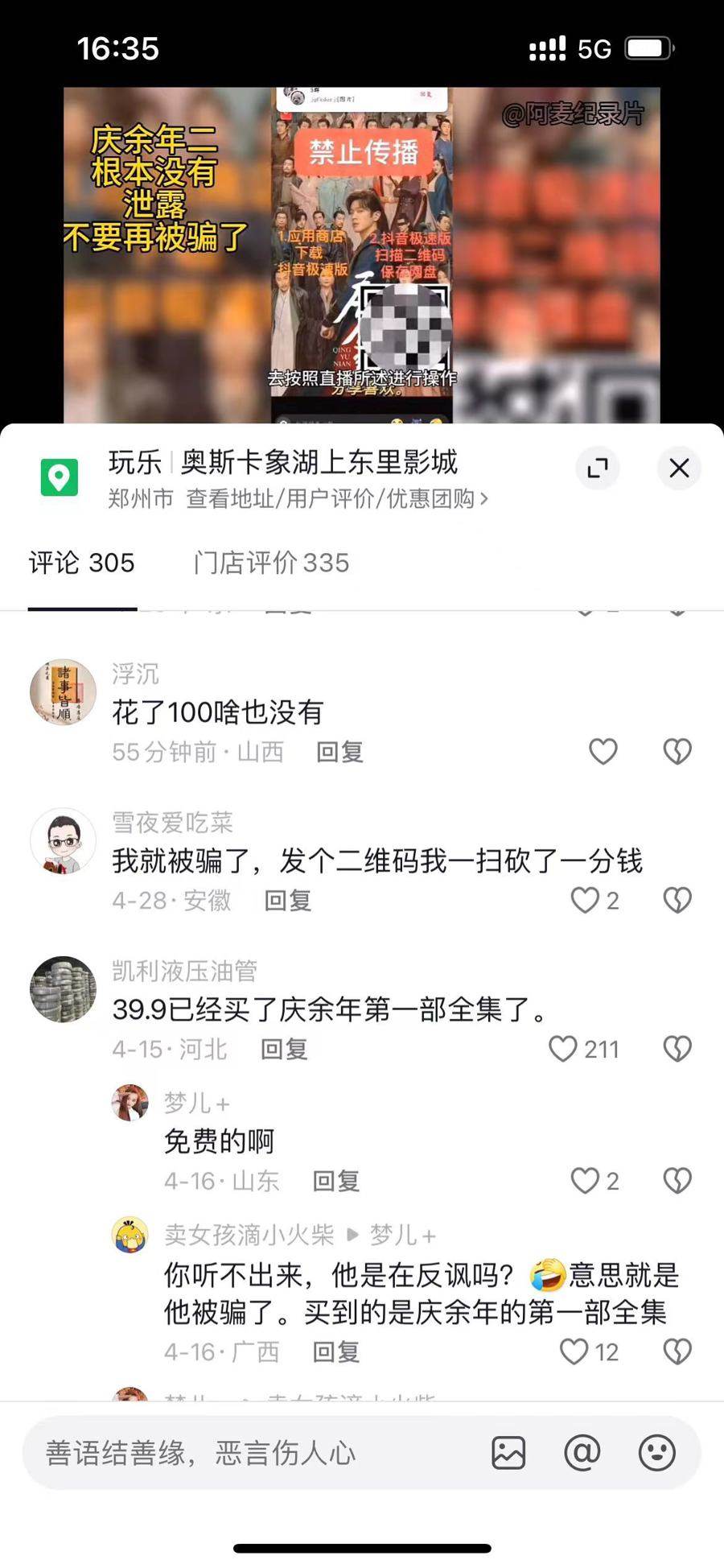This screenshot has width=724, height=1568.
Task: Dislike 卖女孩滴小火柴's reply
Action: pyautogui.click(x=677, y=1351)
